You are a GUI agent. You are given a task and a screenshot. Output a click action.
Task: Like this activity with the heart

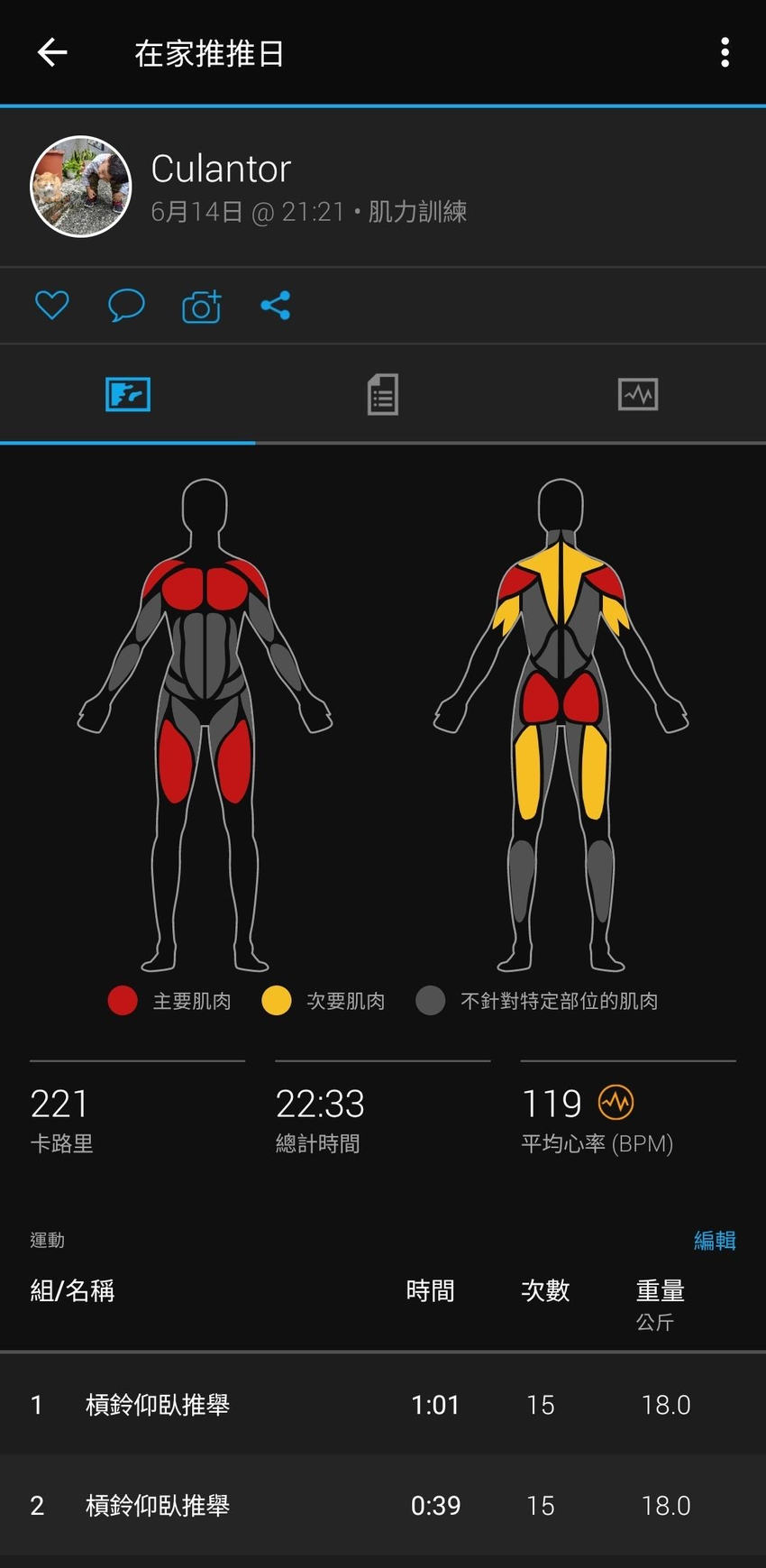pos(51,306)
